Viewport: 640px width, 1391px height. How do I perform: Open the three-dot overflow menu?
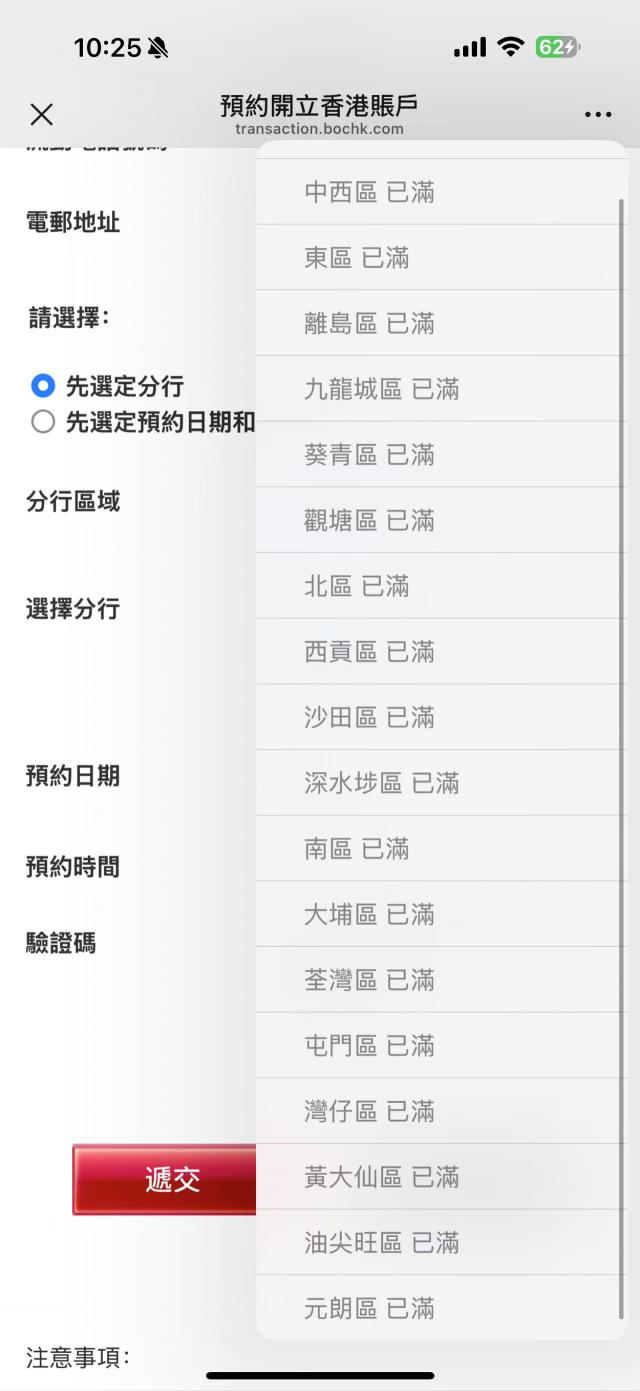pos(598,114)
